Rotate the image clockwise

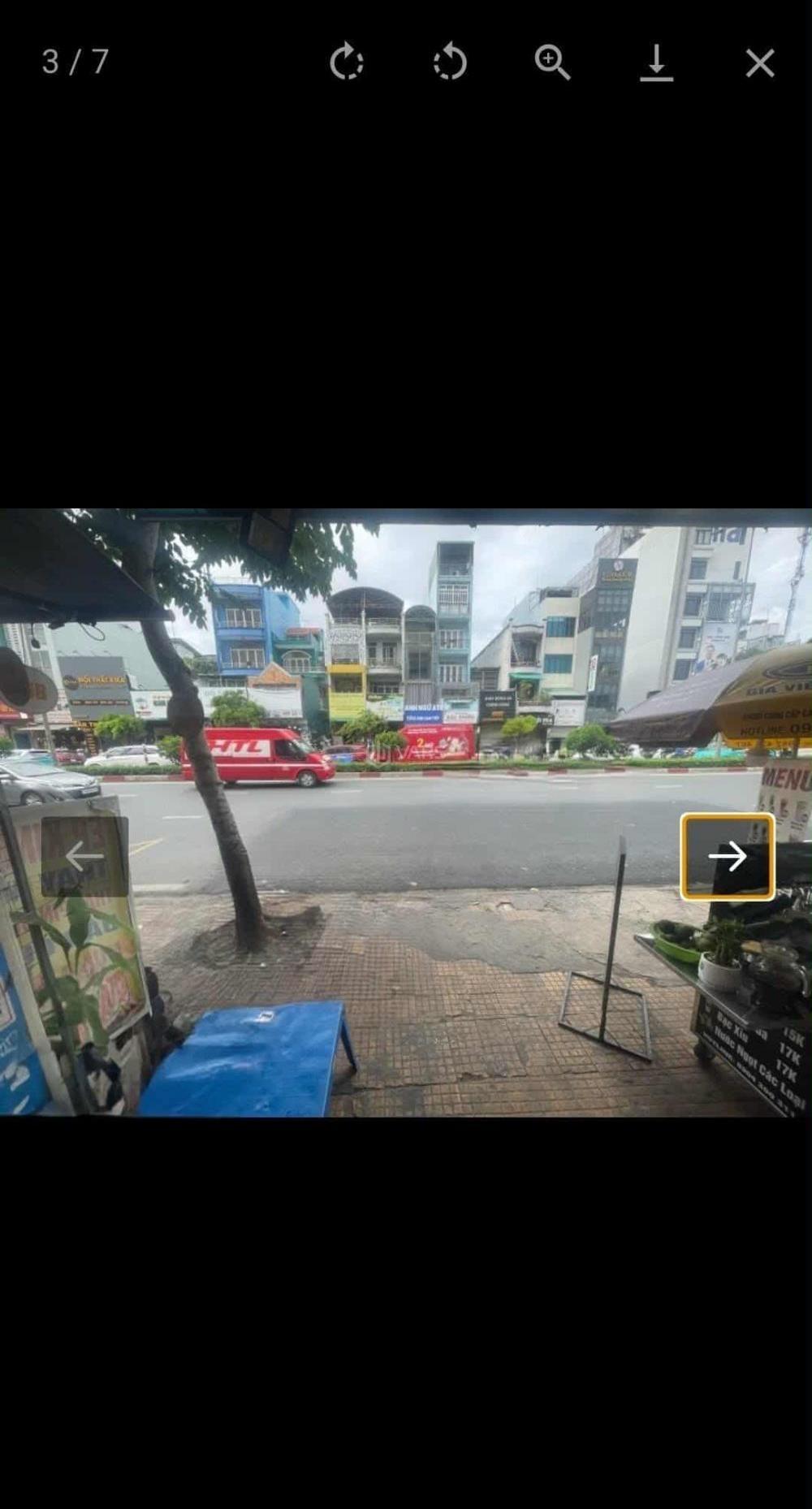click(347, 62)
